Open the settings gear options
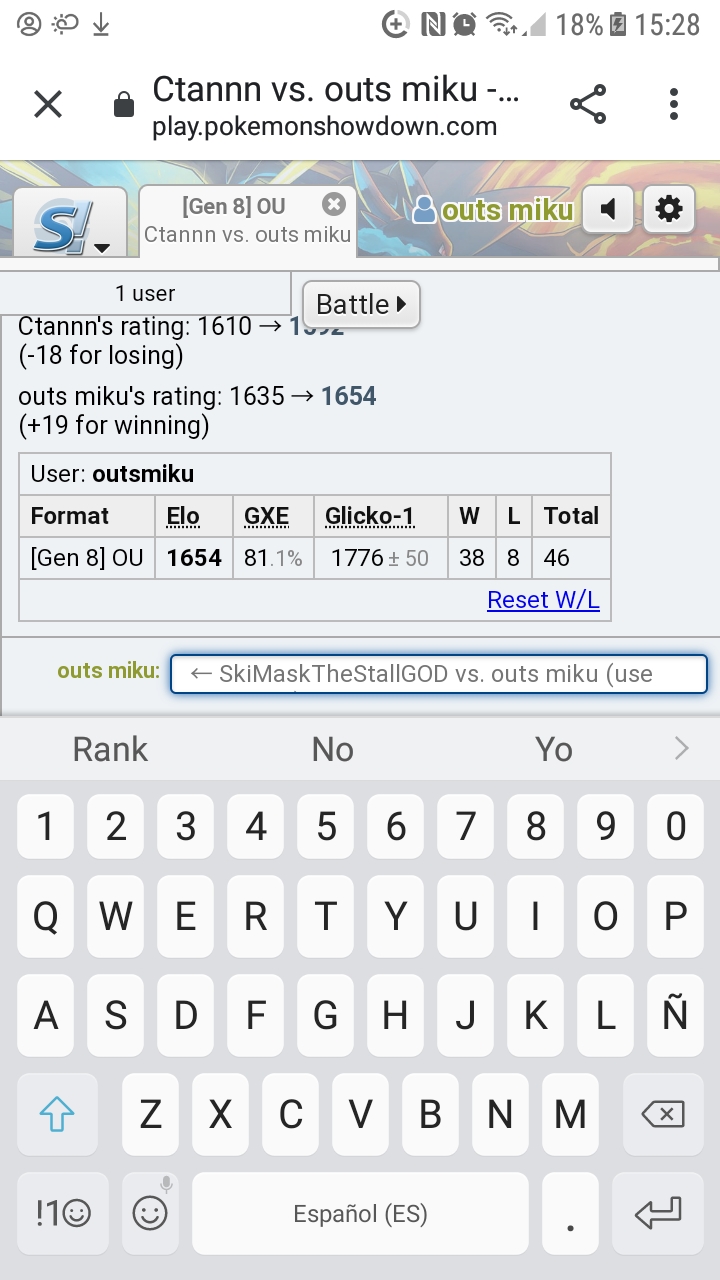Viewport: 720px width, 1280px height. point(668,209)
